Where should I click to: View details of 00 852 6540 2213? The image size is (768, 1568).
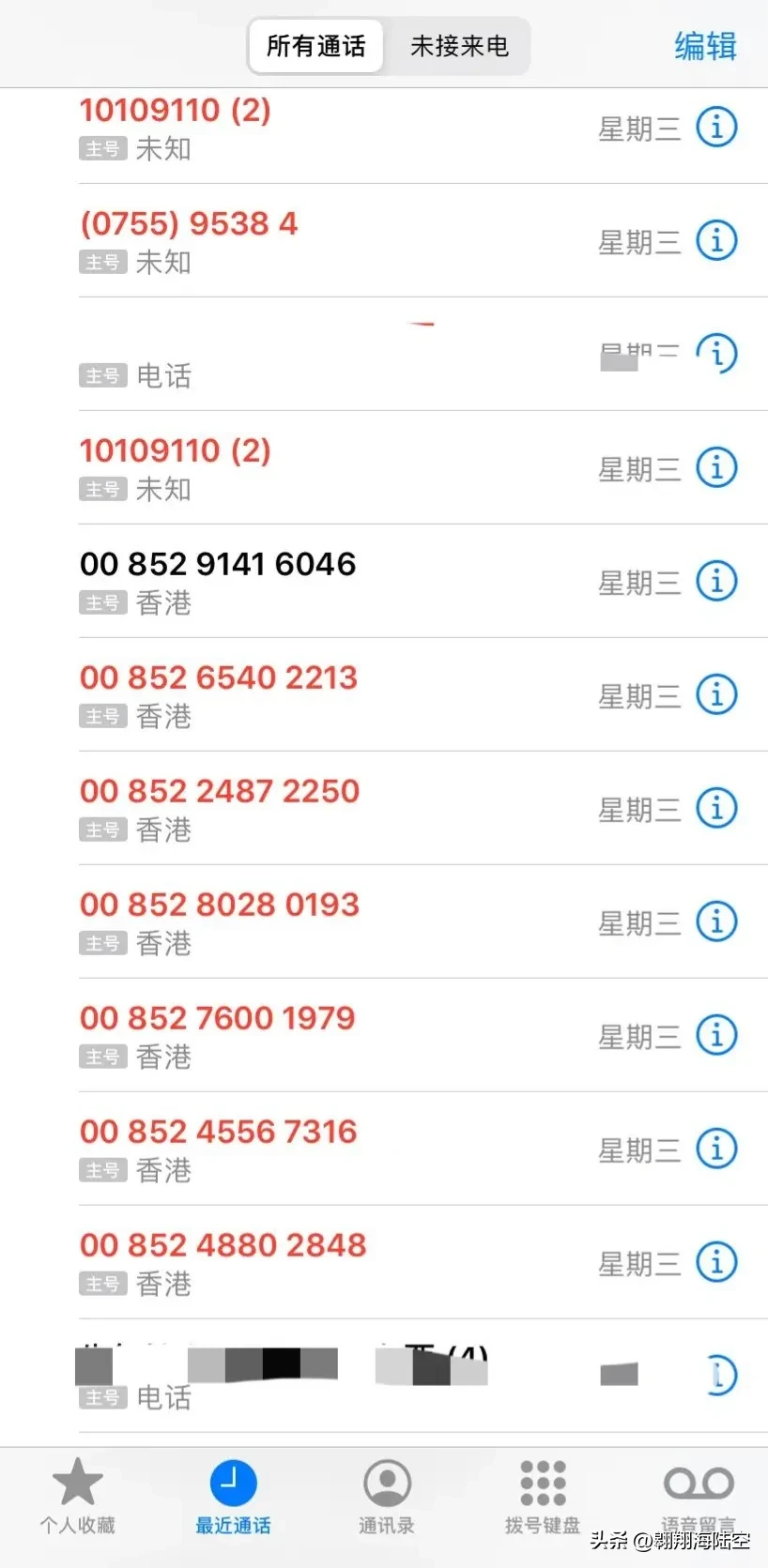point(716,694)
